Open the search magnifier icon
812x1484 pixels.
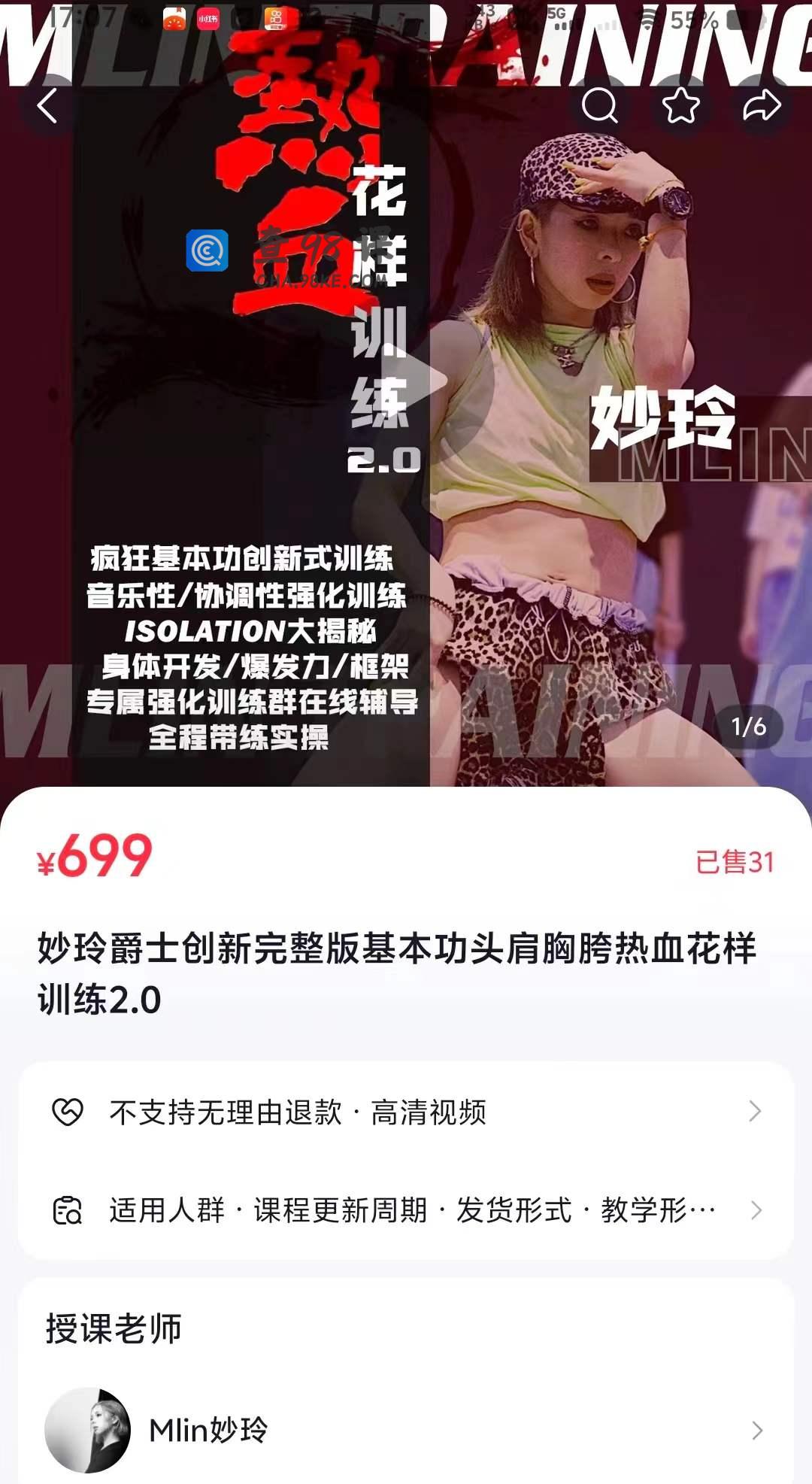[599, 106]
